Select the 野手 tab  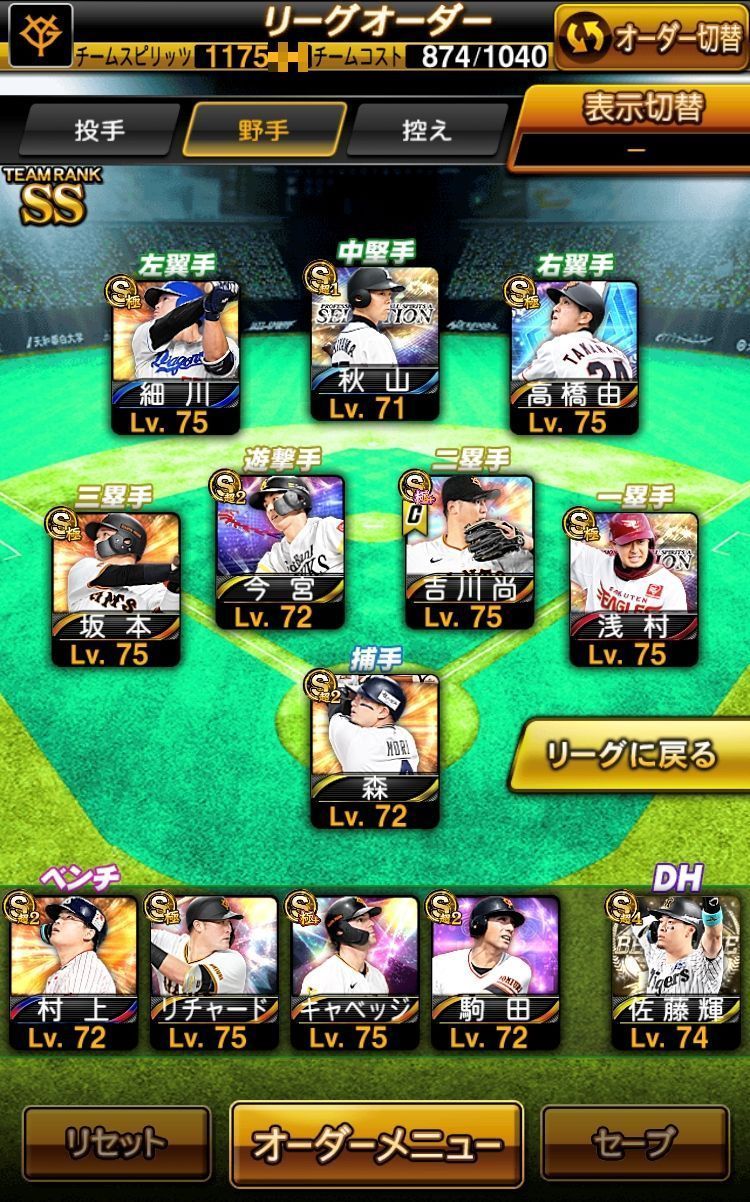[263, 130]
